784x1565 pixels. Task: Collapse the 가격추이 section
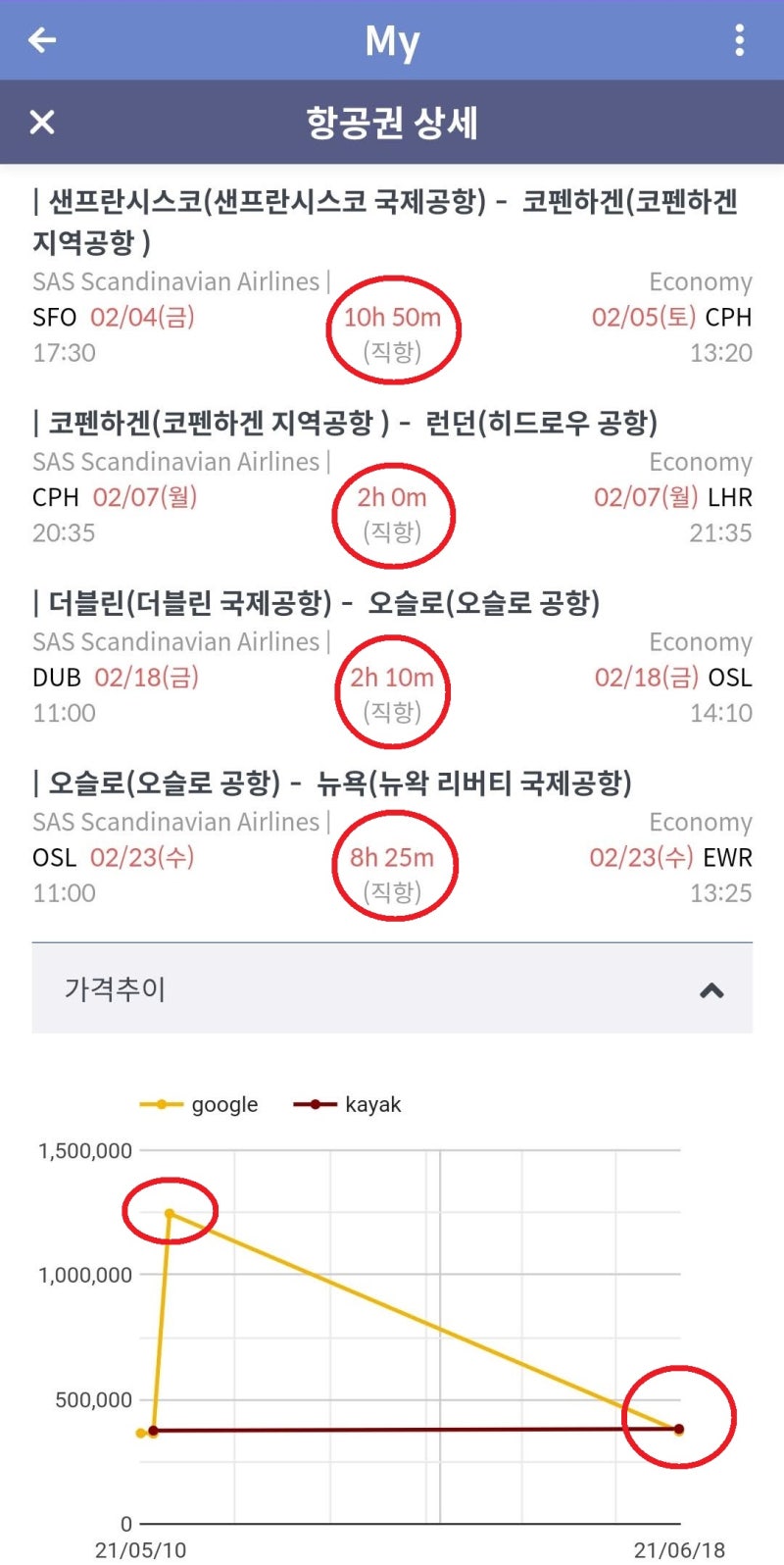(712, 990)
